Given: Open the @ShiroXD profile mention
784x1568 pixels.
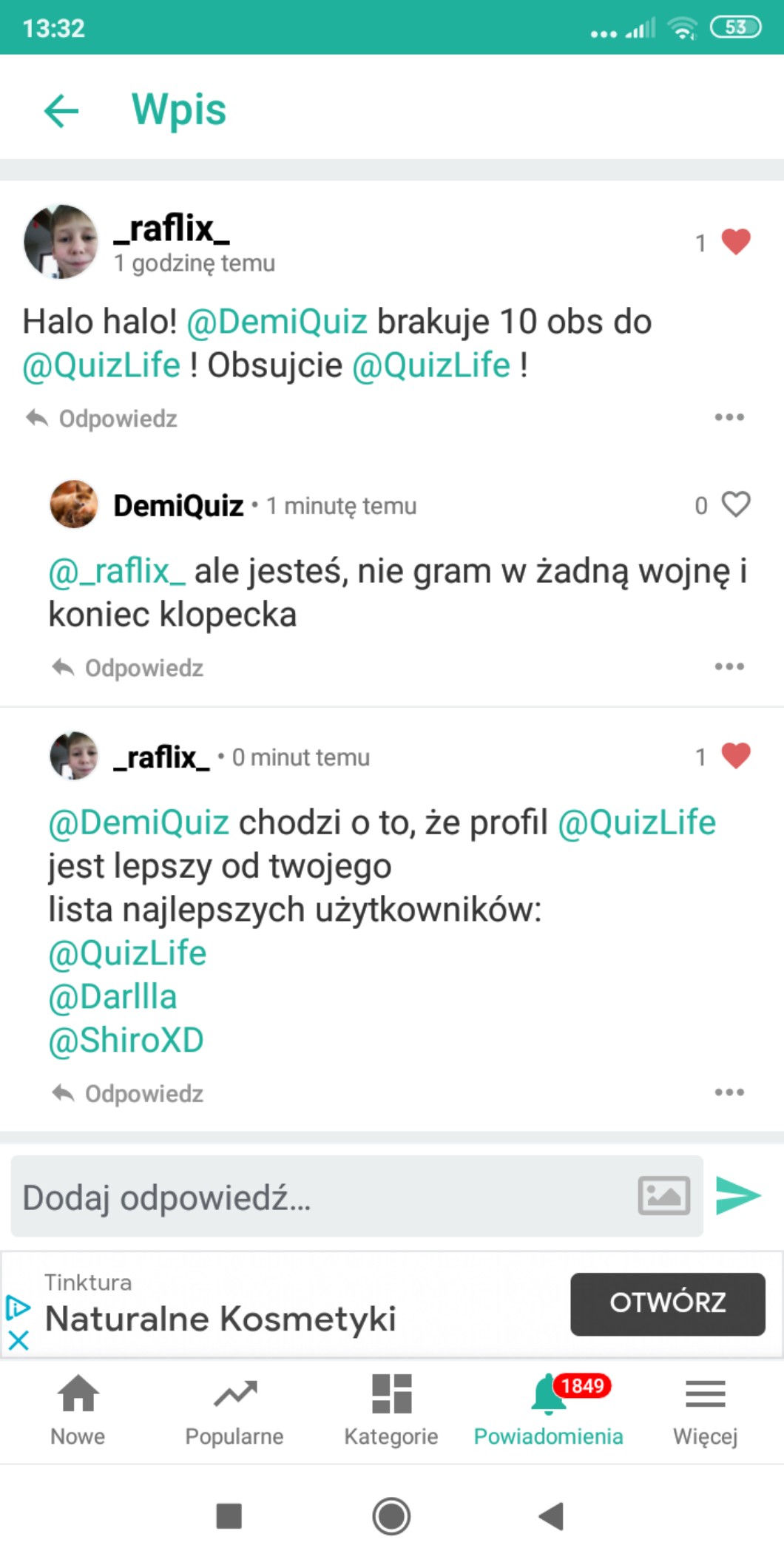Looking at the screenshot, I should pyautogui.click(x=126, y=1041).
